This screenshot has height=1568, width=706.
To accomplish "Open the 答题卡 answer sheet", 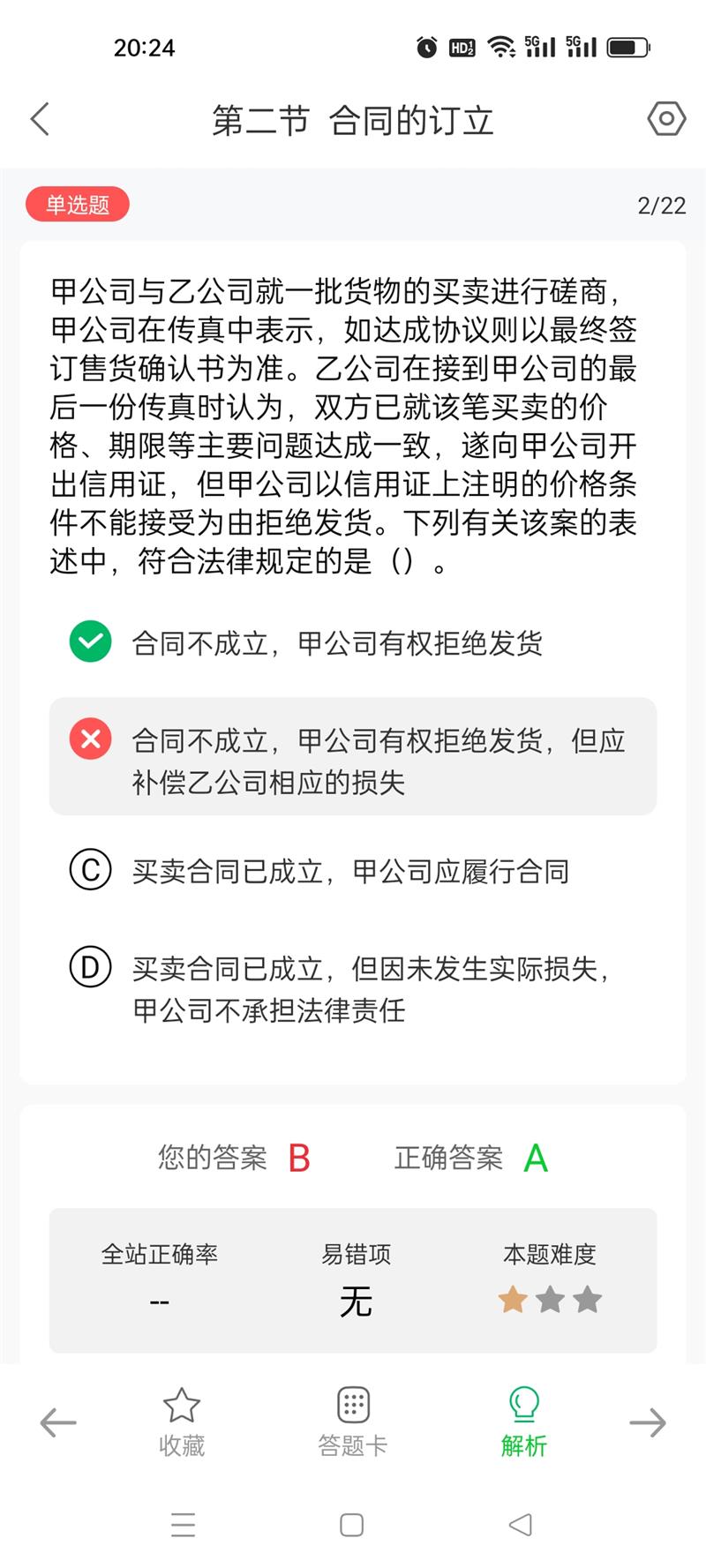I will [x=353, y=1422].
